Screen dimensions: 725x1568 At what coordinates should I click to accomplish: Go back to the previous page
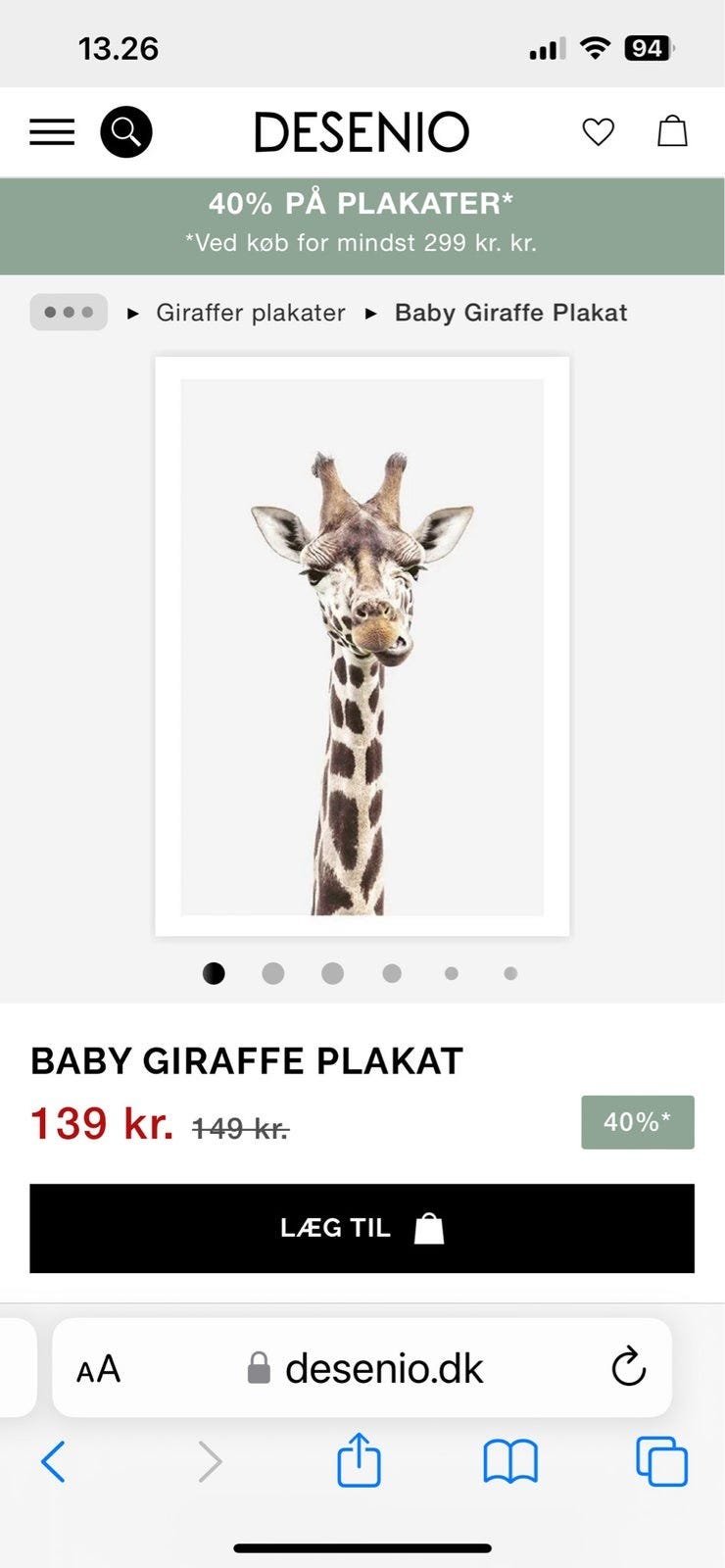point(54,1462)
